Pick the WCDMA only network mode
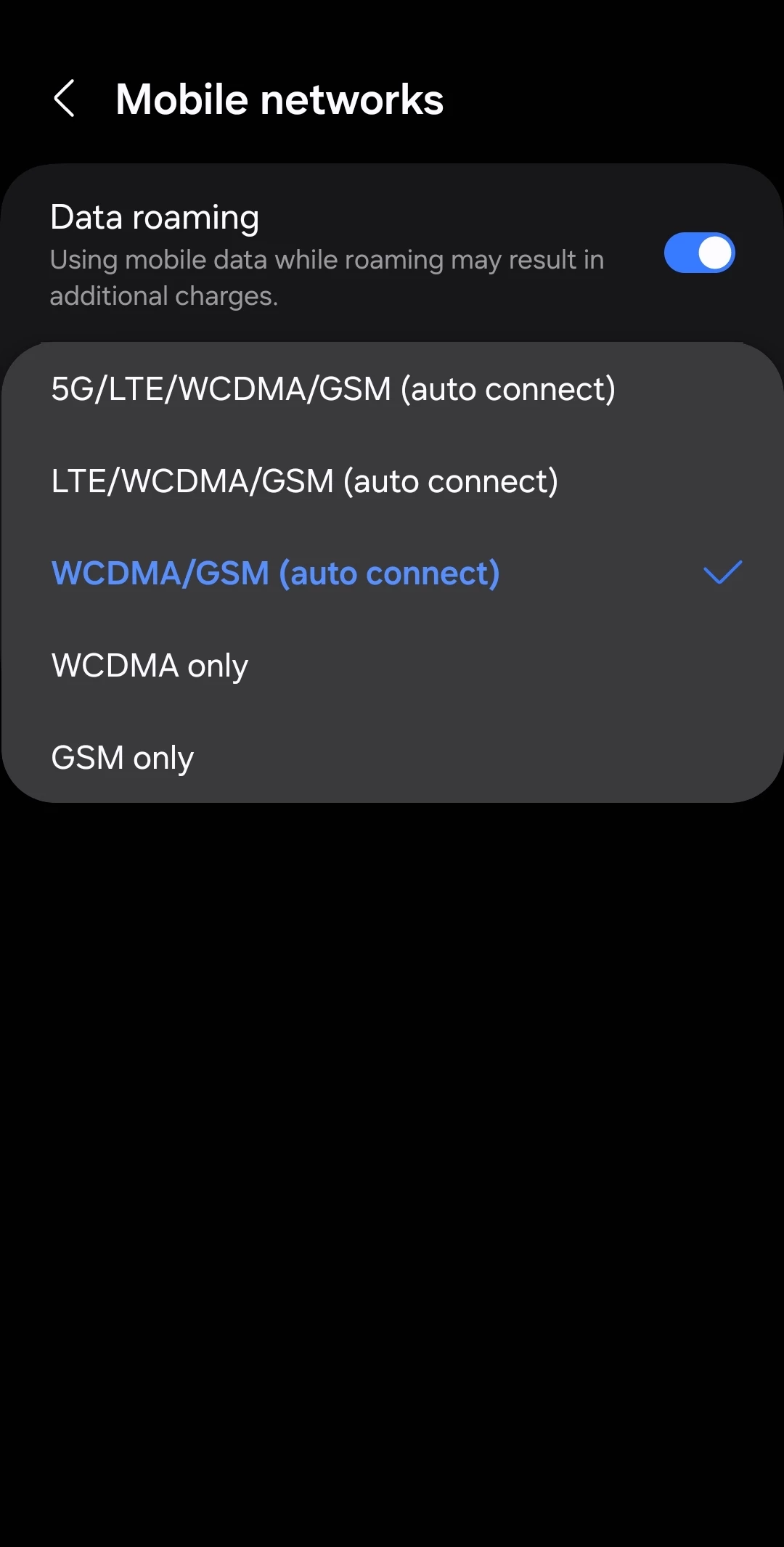This screenshot has height=1547, width=784. coord(150,666)
